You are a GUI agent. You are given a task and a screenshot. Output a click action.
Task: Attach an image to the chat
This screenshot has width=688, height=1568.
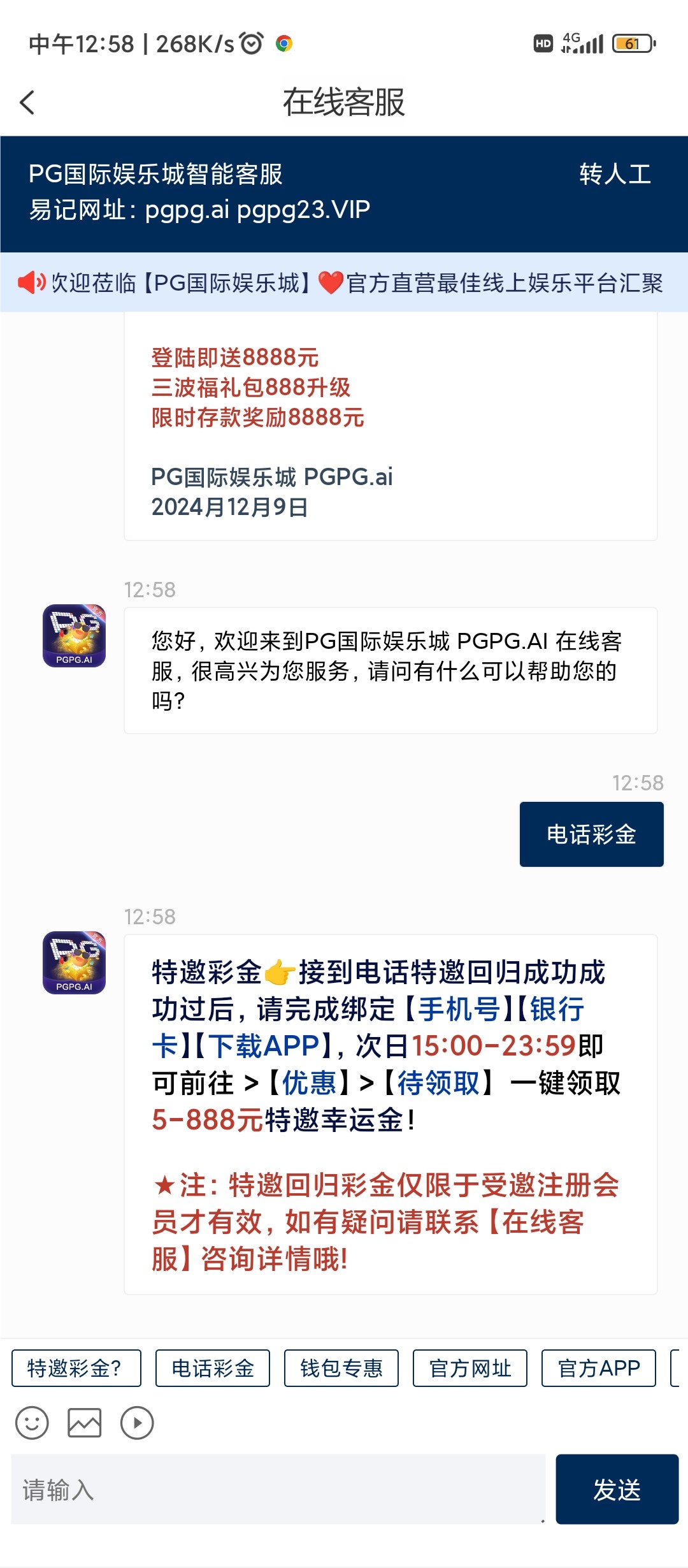[x=84, y=1423]
